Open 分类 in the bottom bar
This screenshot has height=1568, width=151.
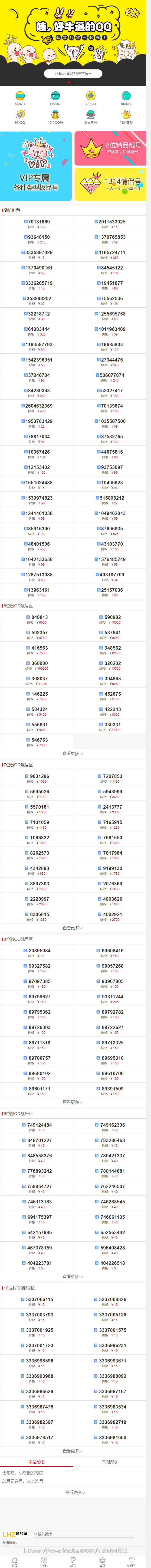(x=44, y=1560)
